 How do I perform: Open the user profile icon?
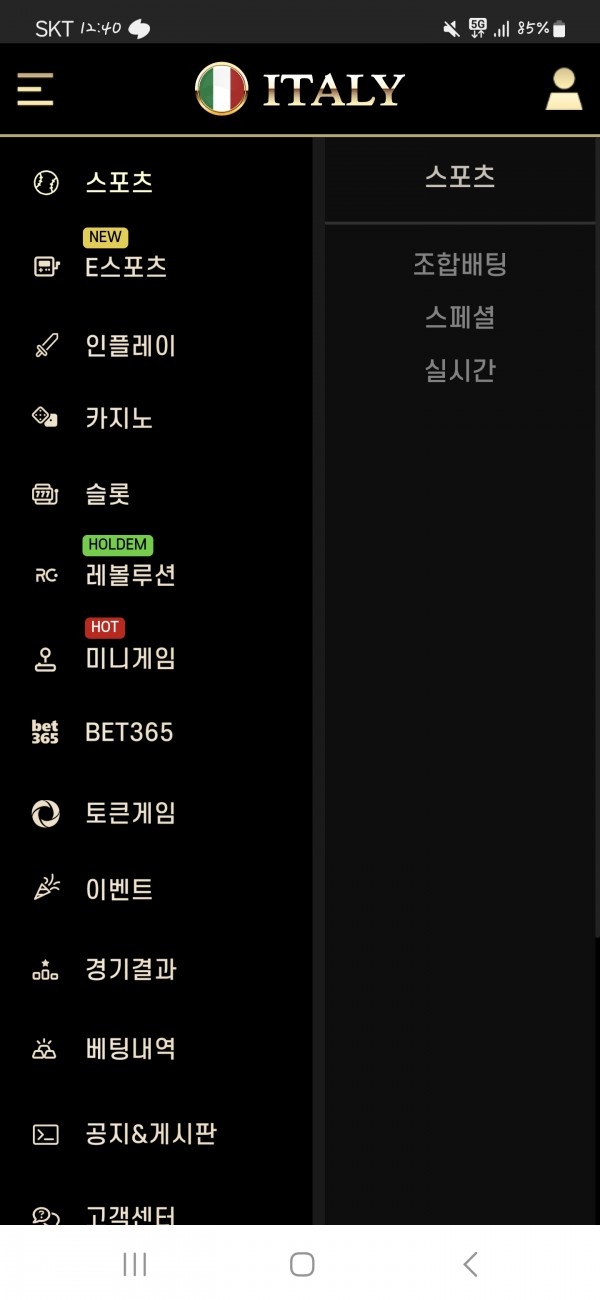point(563,89)
